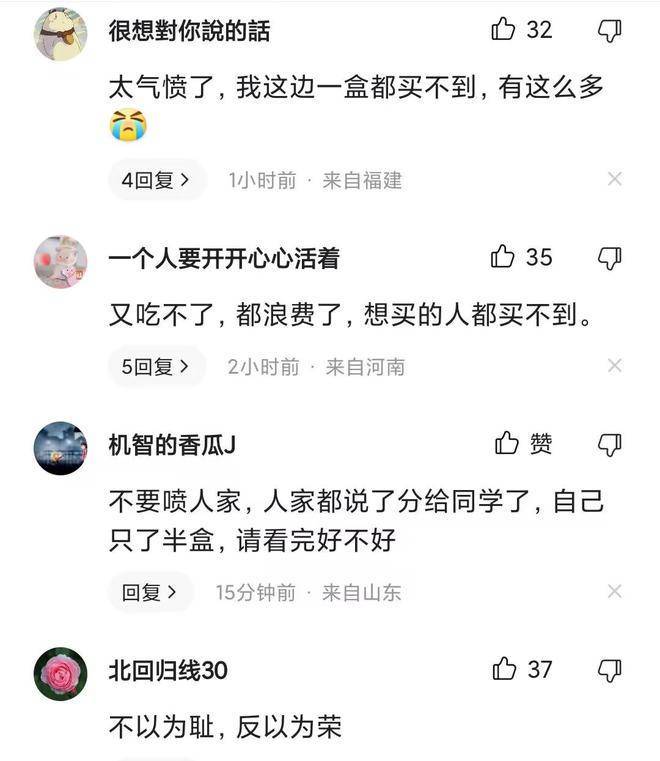The image size is (660, 761).
Task: Dislike the comment by 北回归线30
Action: coord(609,670)
